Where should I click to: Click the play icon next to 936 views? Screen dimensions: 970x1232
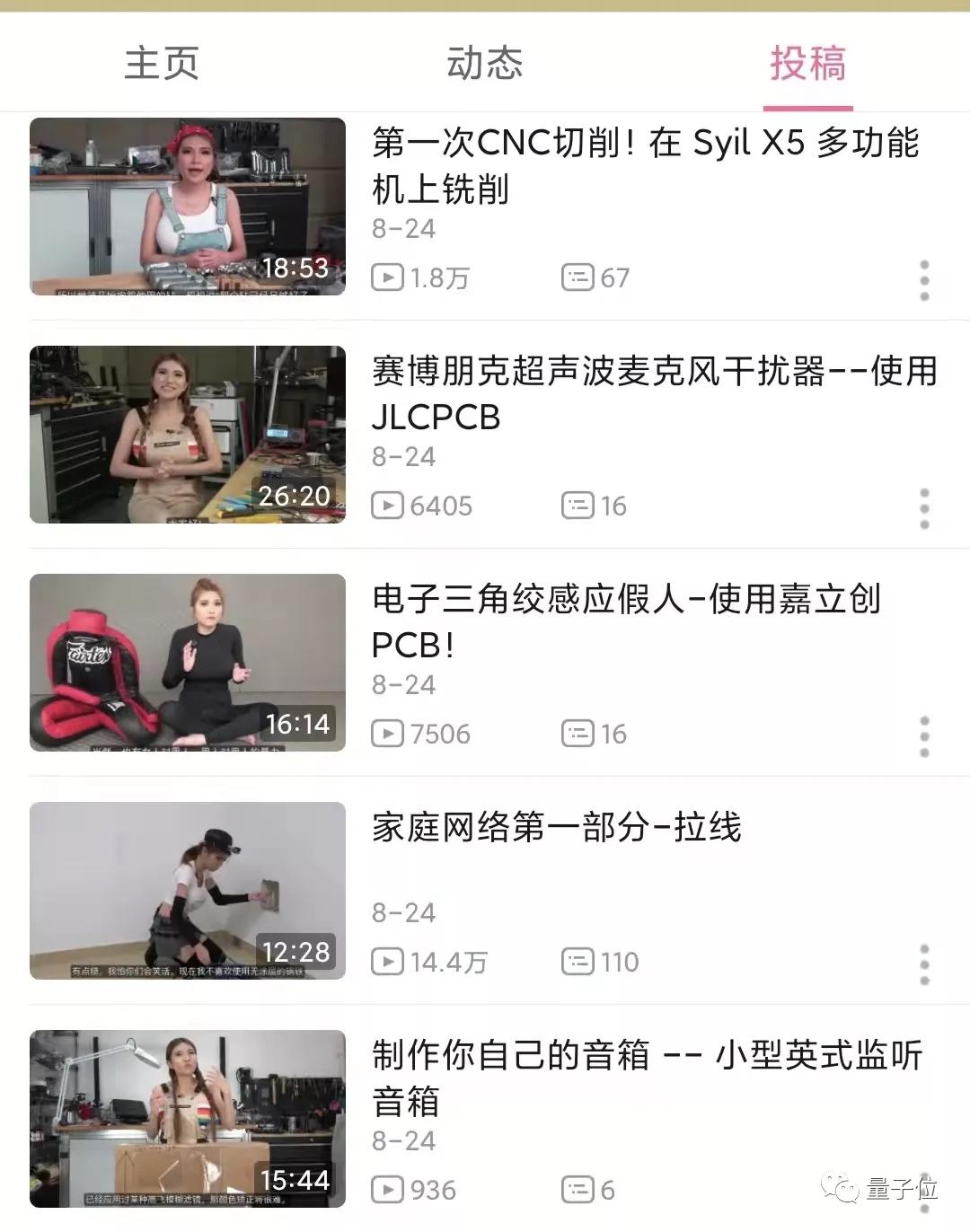tap(388, 1190)
